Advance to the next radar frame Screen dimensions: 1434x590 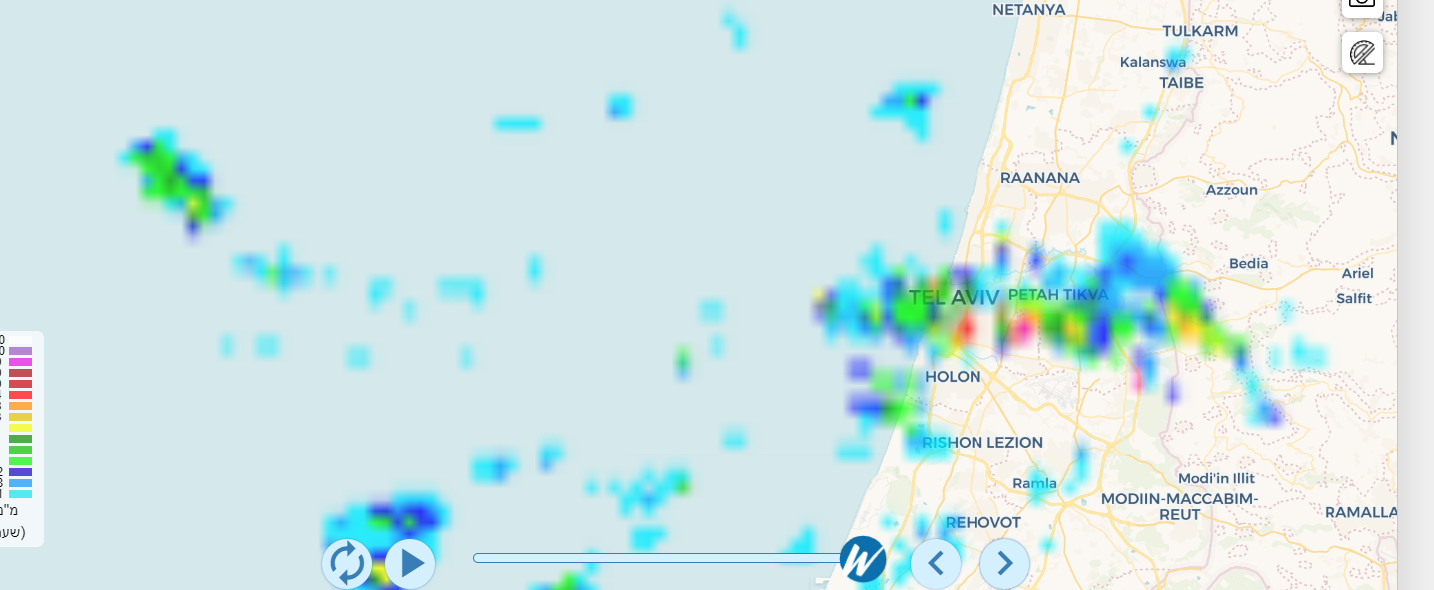coord(1004,563)
